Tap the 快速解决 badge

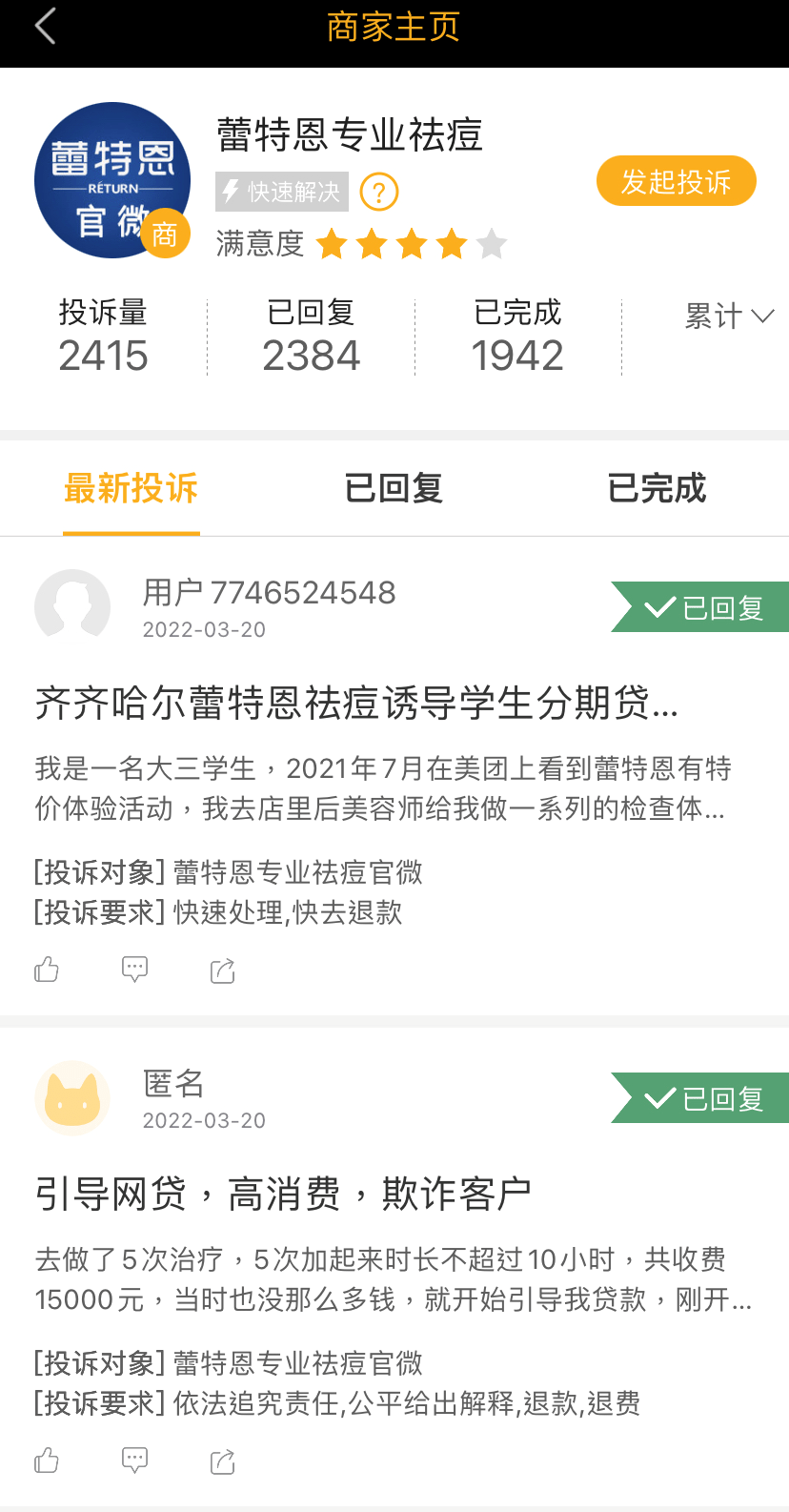click(282, 192)
